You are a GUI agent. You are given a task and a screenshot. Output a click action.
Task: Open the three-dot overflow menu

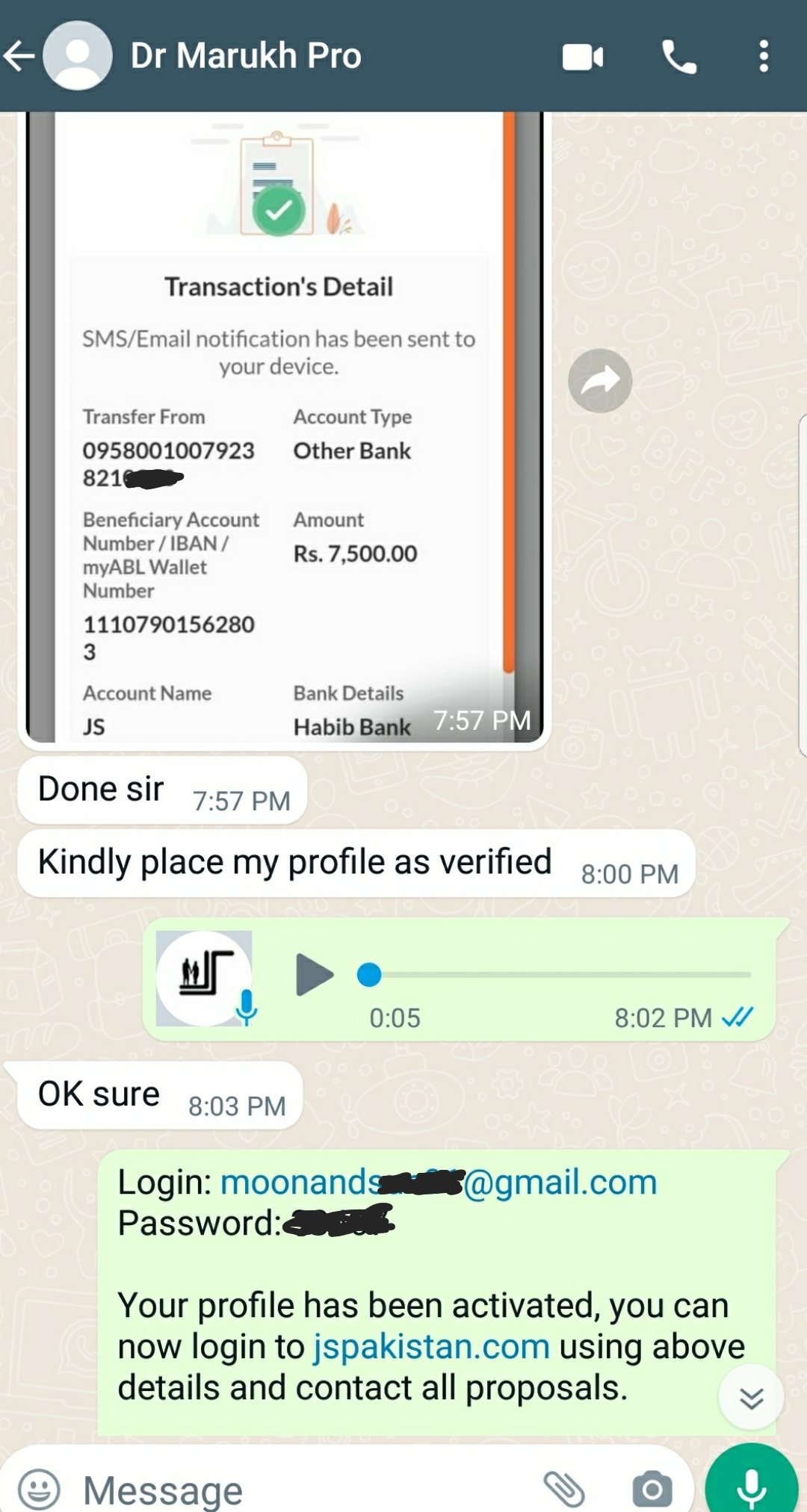[x=763, y=55]
